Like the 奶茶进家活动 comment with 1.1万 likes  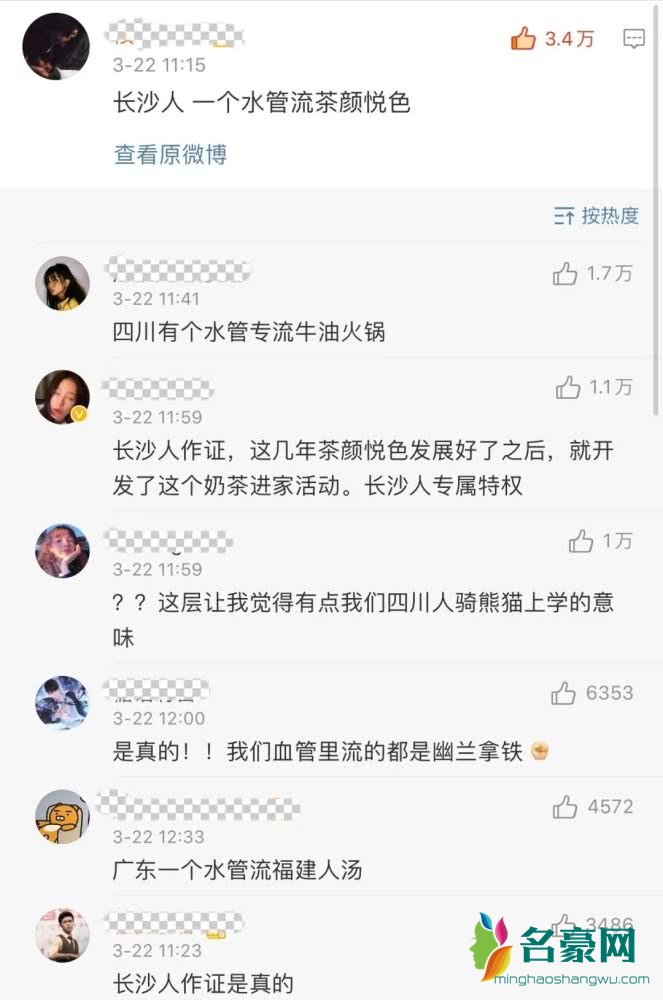[569, 387]
